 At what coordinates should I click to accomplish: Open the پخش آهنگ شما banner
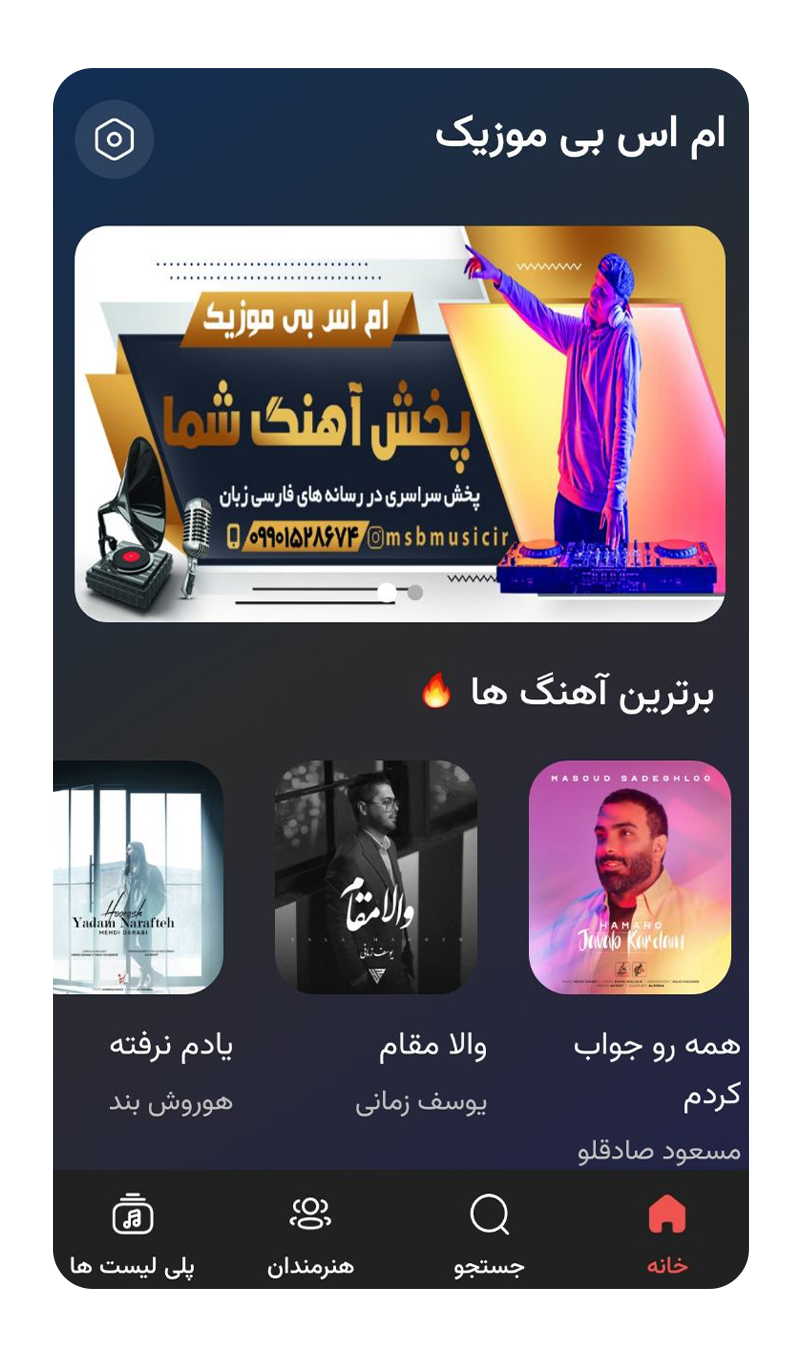(x=400, y=423)
